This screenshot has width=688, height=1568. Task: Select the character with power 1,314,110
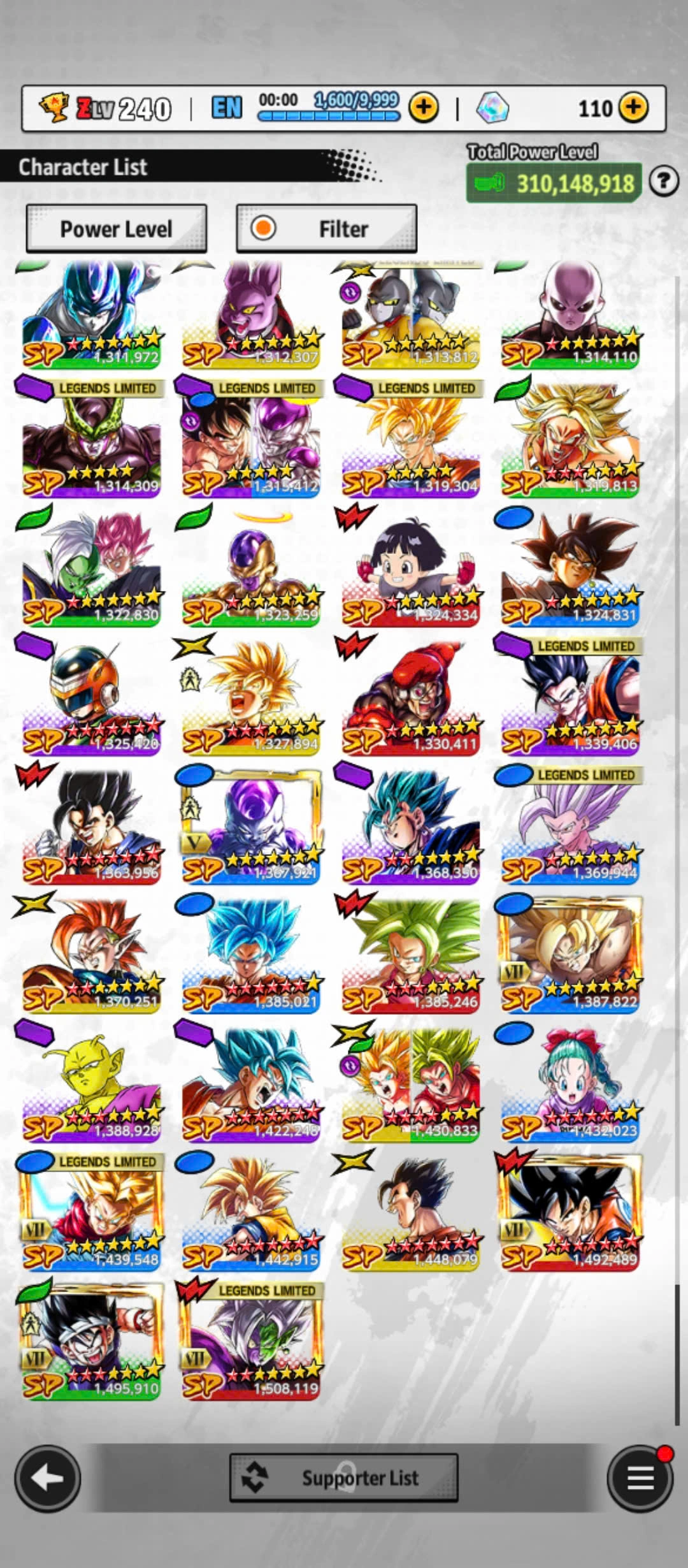point(570,314)
